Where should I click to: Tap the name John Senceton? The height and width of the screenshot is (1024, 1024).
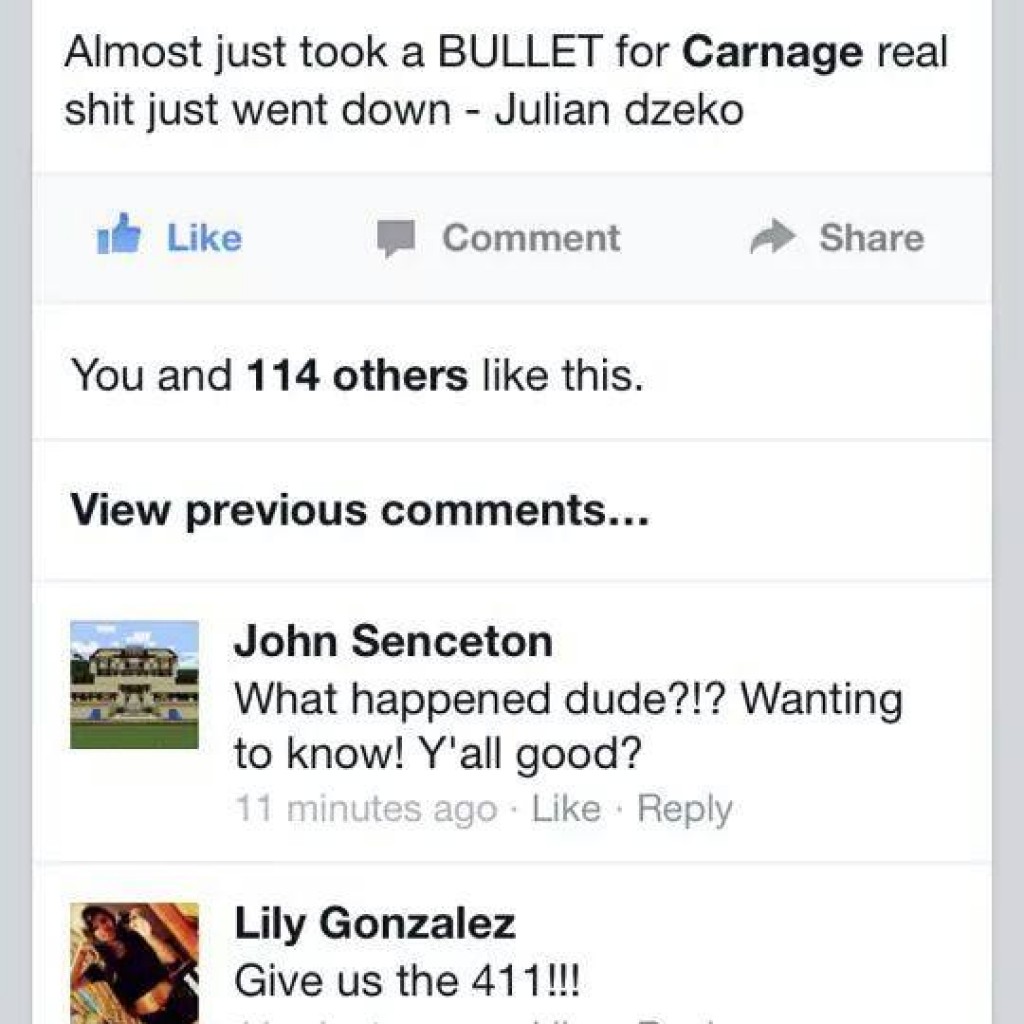[x=392, y=642]
